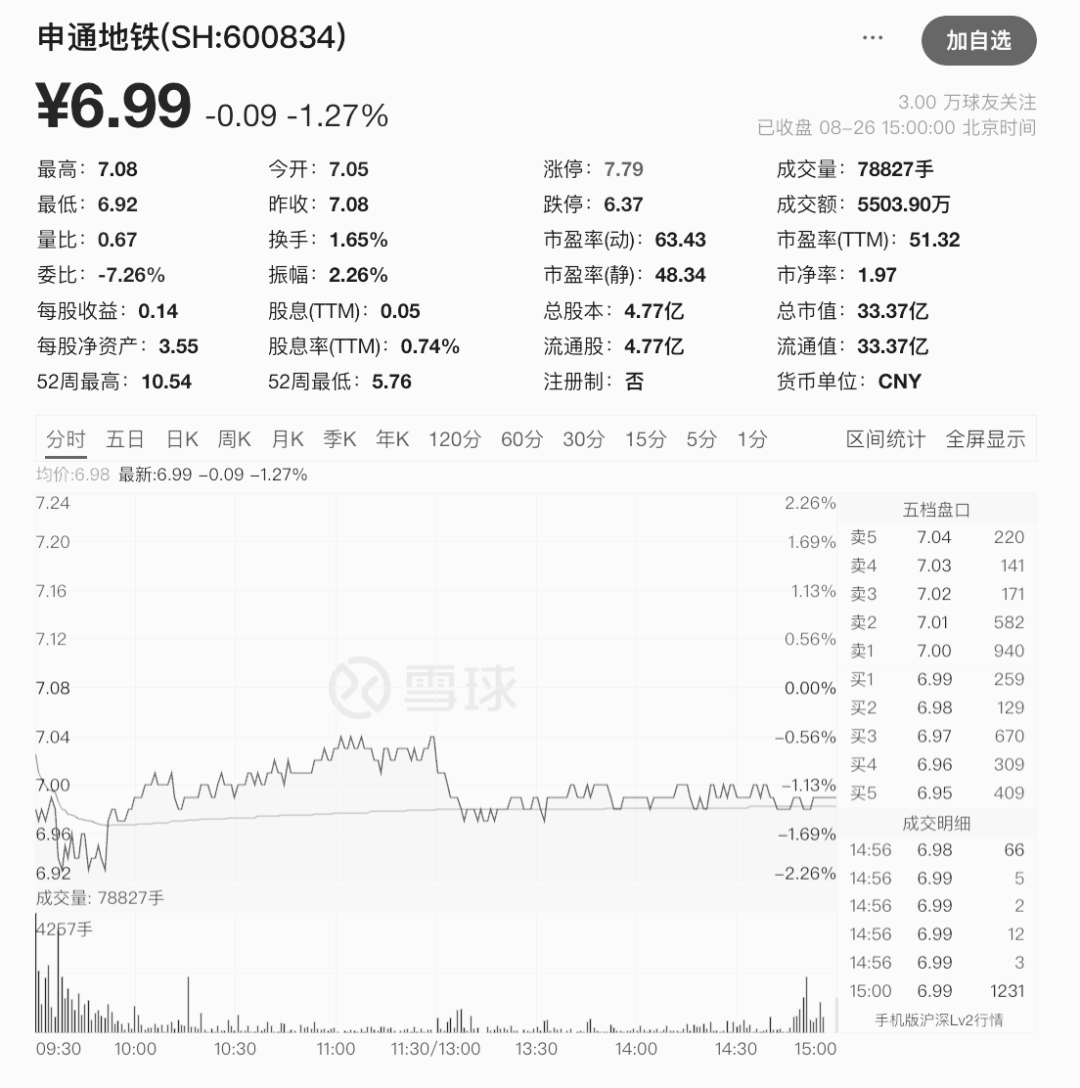Switch to 年K yearly chart
Screen dimensions: 1080x1088
[392, 439]
